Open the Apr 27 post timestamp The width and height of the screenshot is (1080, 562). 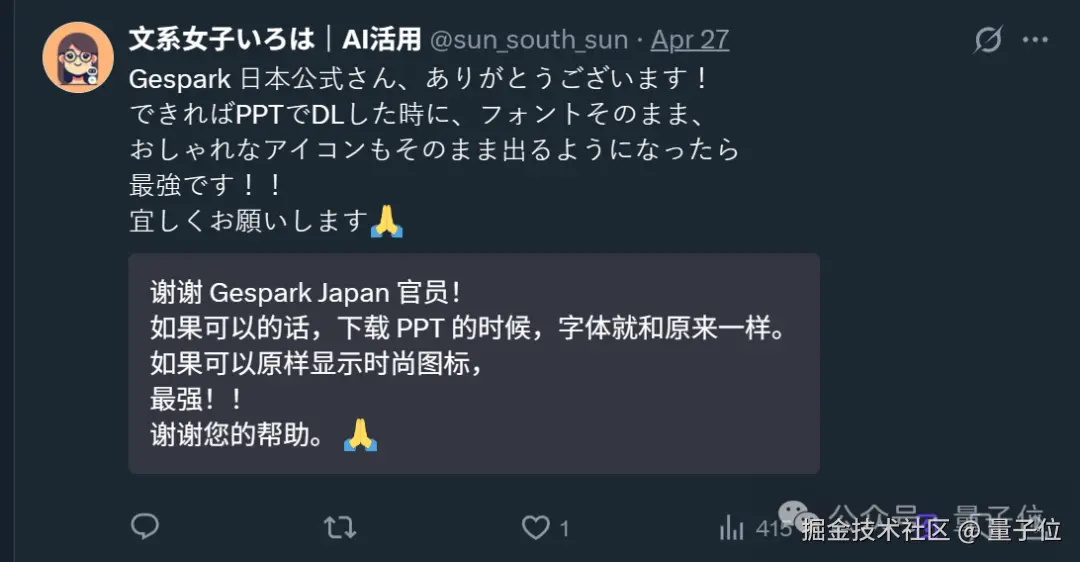coord(690,40)
